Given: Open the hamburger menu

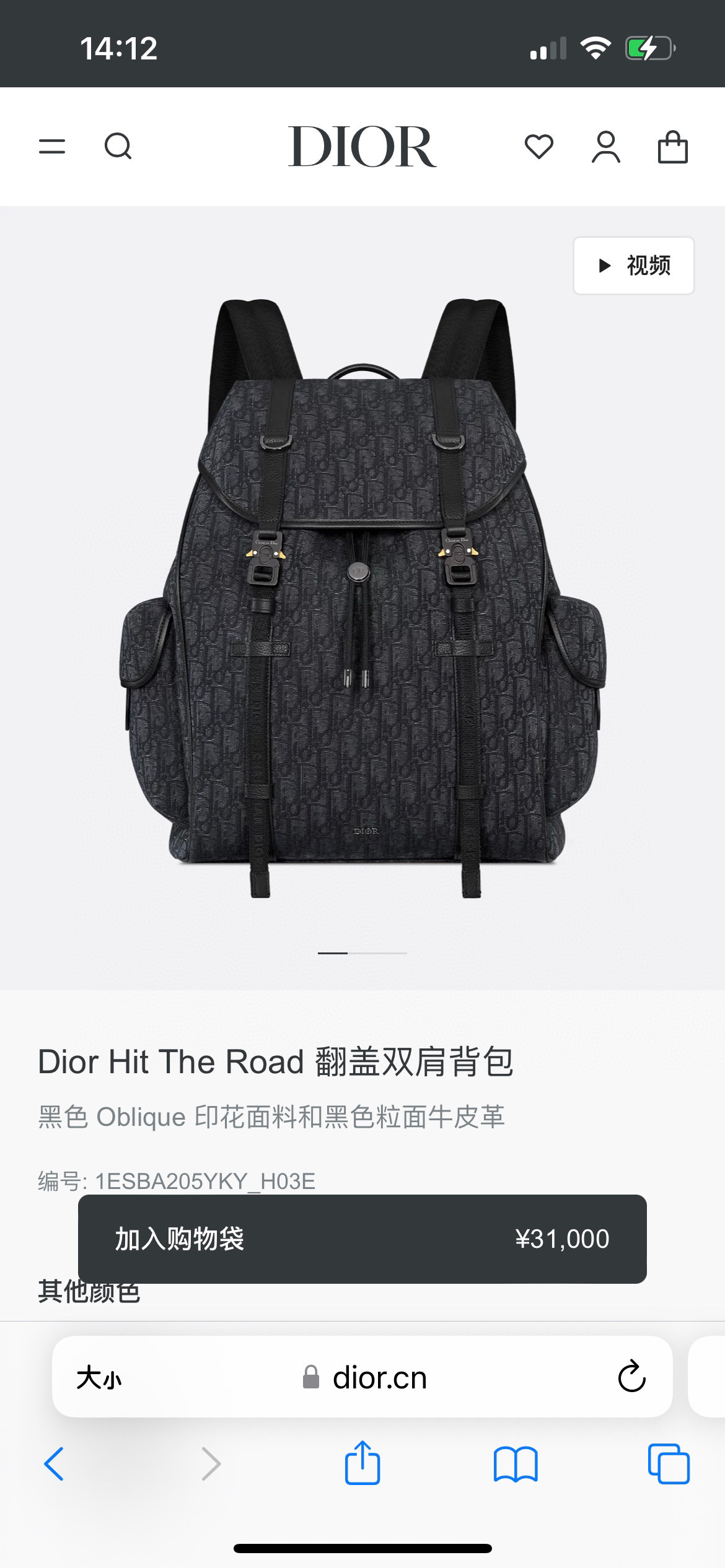Looking at the screenshot, I should (x=52, y=147).
